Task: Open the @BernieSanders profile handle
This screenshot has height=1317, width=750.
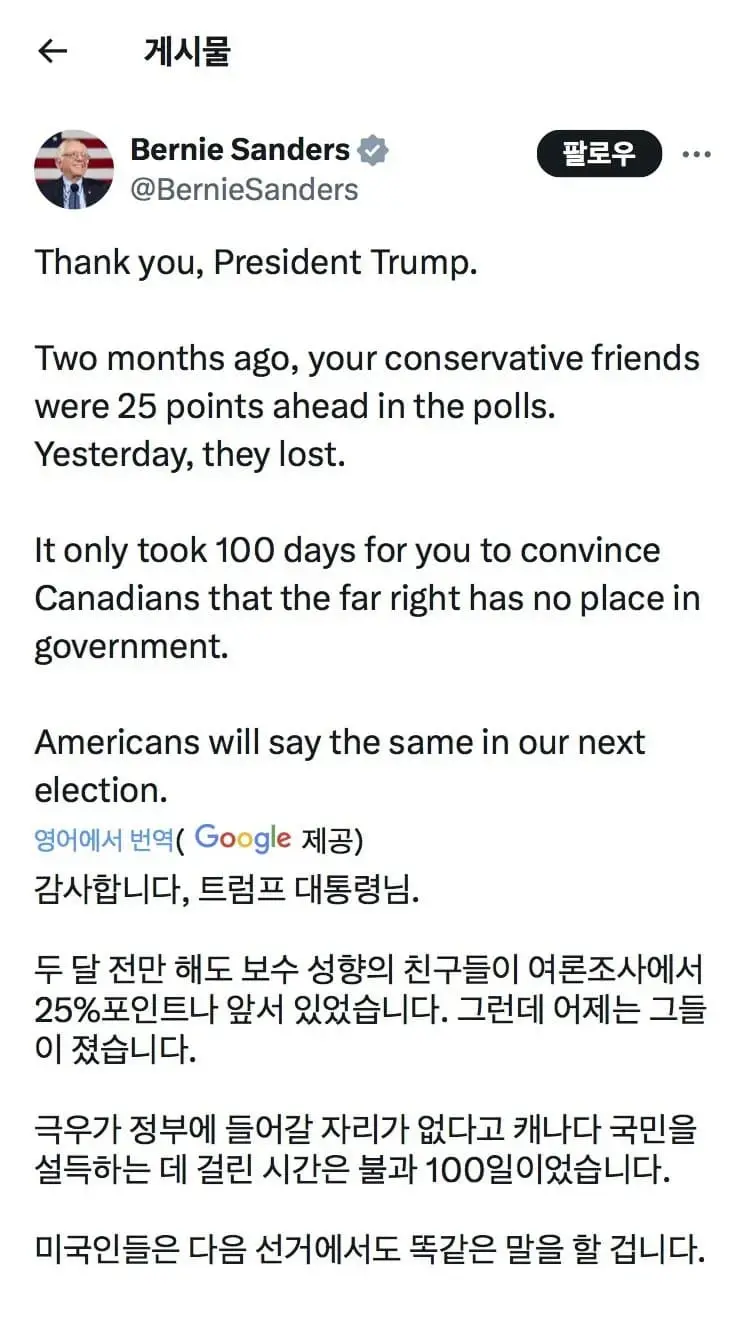Action: 244,189
